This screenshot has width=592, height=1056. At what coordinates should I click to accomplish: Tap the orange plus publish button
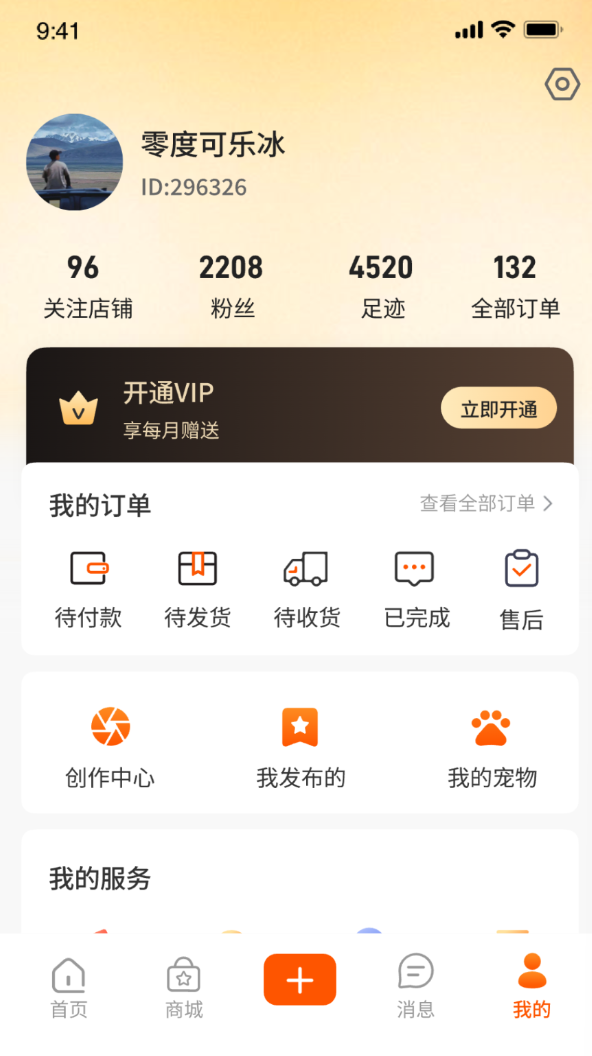300,979
